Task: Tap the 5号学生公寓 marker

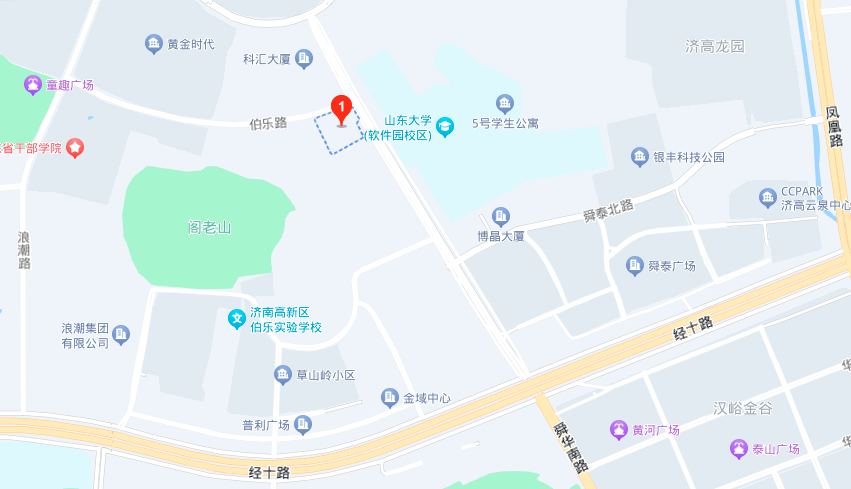Action: (505, 103)
